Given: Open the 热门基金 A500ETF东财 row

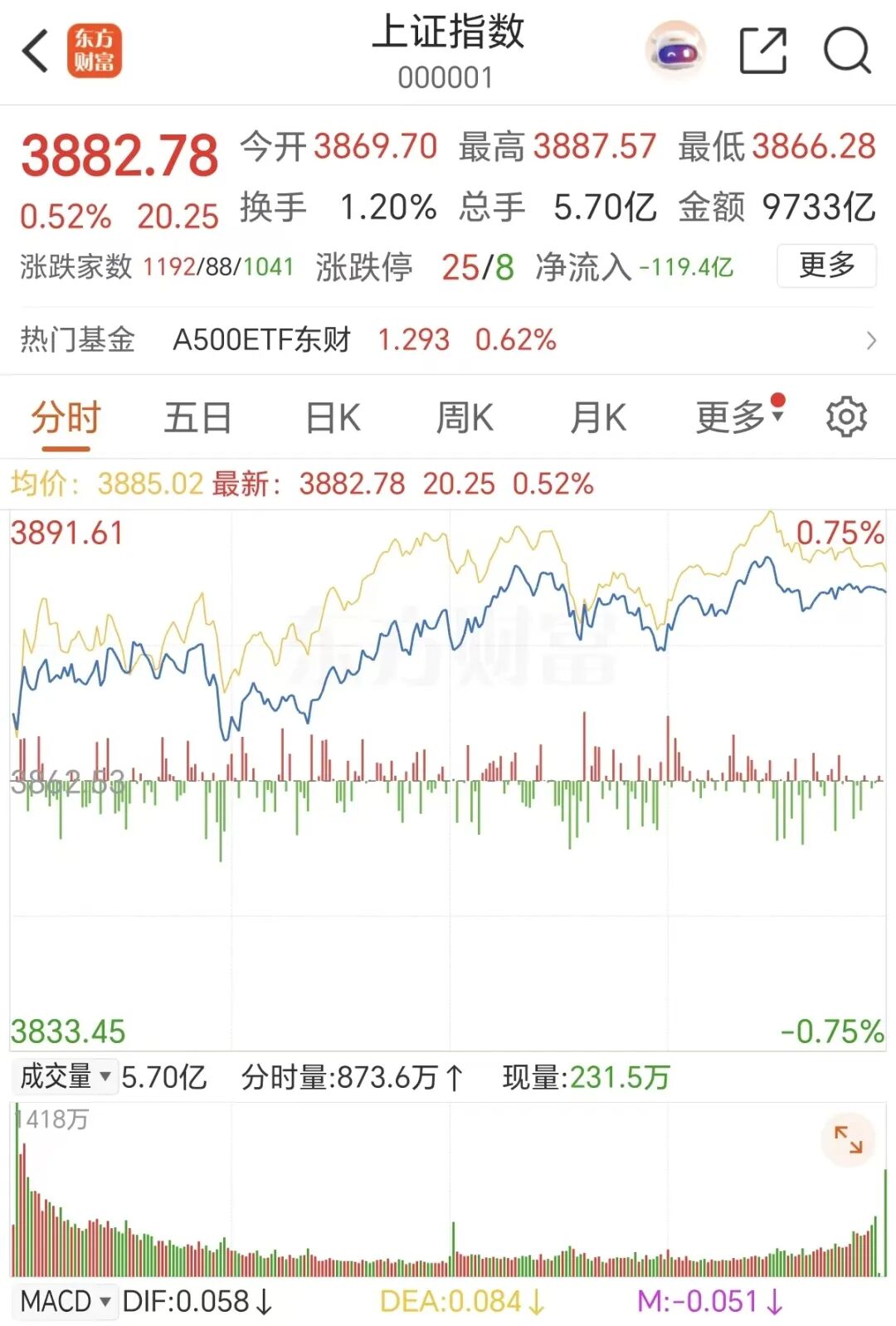Looking at the screenshot, I should pos(448,340).
